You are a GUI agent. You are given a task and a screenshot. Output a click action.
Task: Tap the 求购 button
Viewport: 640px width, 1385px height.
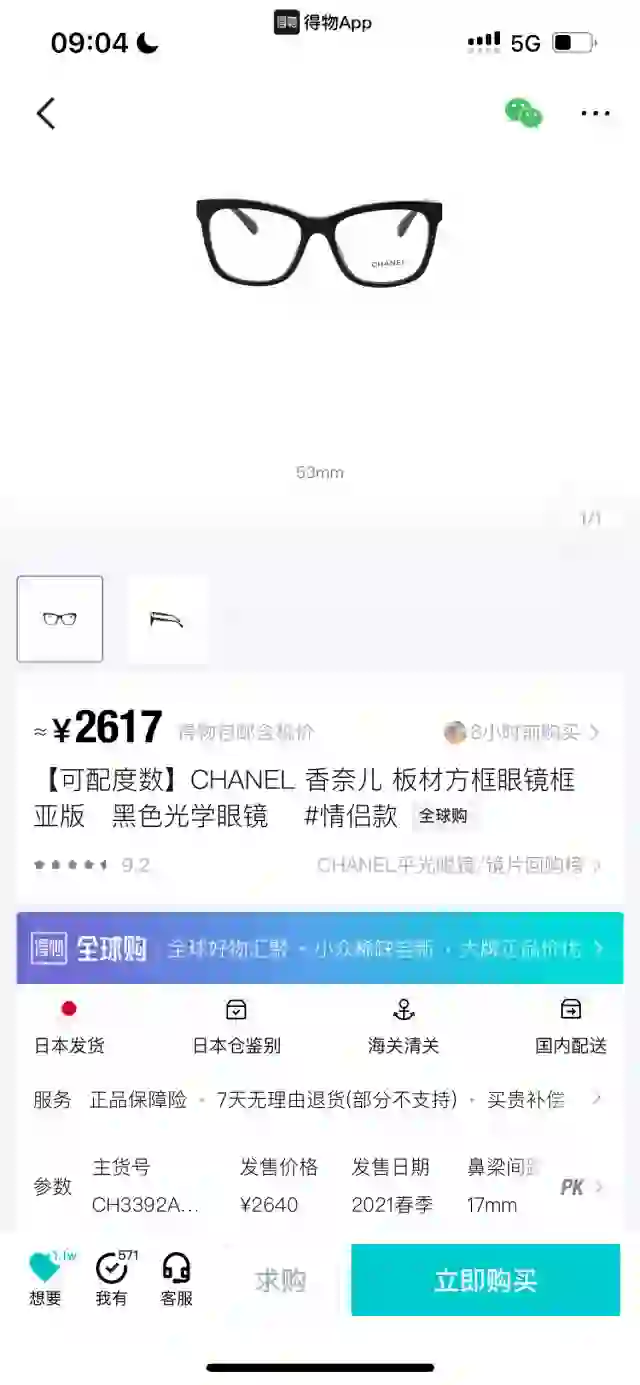(280, 1280)
